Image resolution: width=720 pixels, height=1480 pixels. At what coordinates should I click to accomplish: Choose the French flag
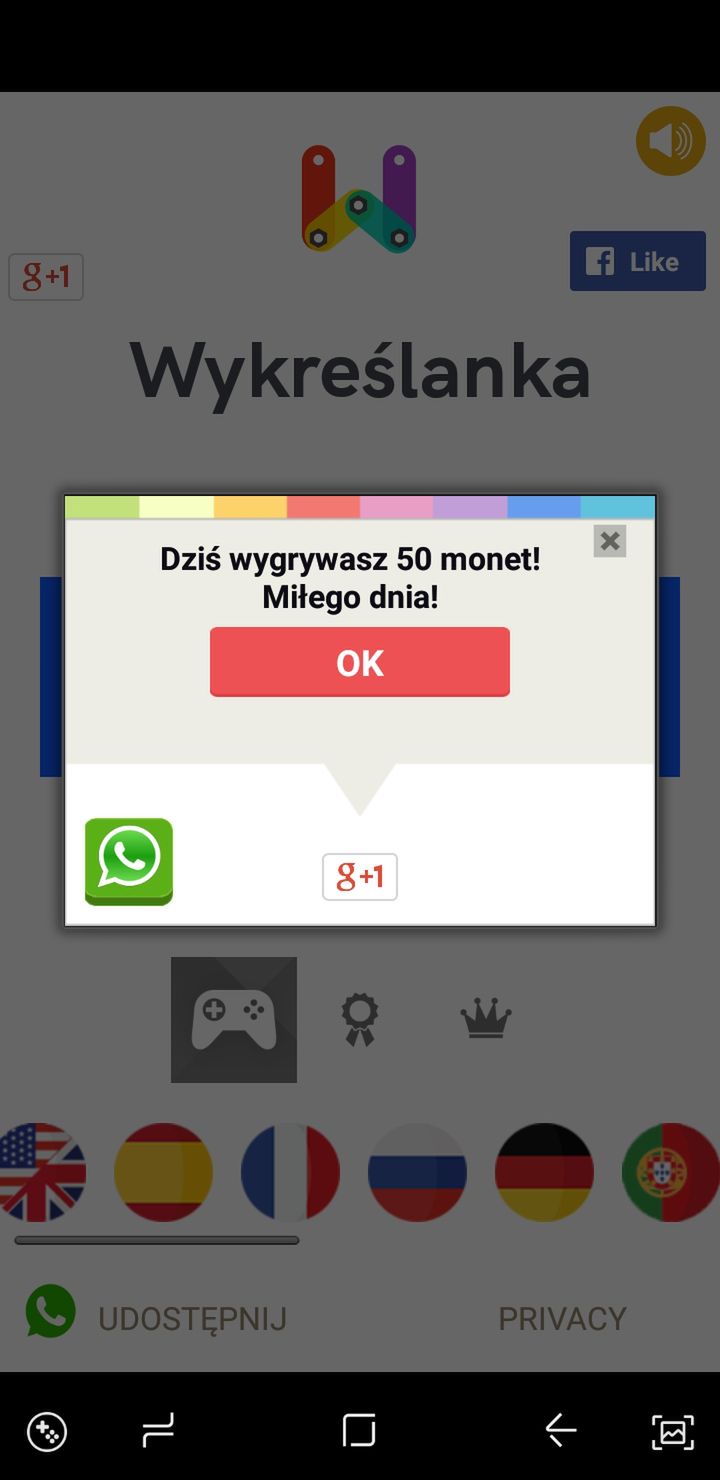point(290,1172)
